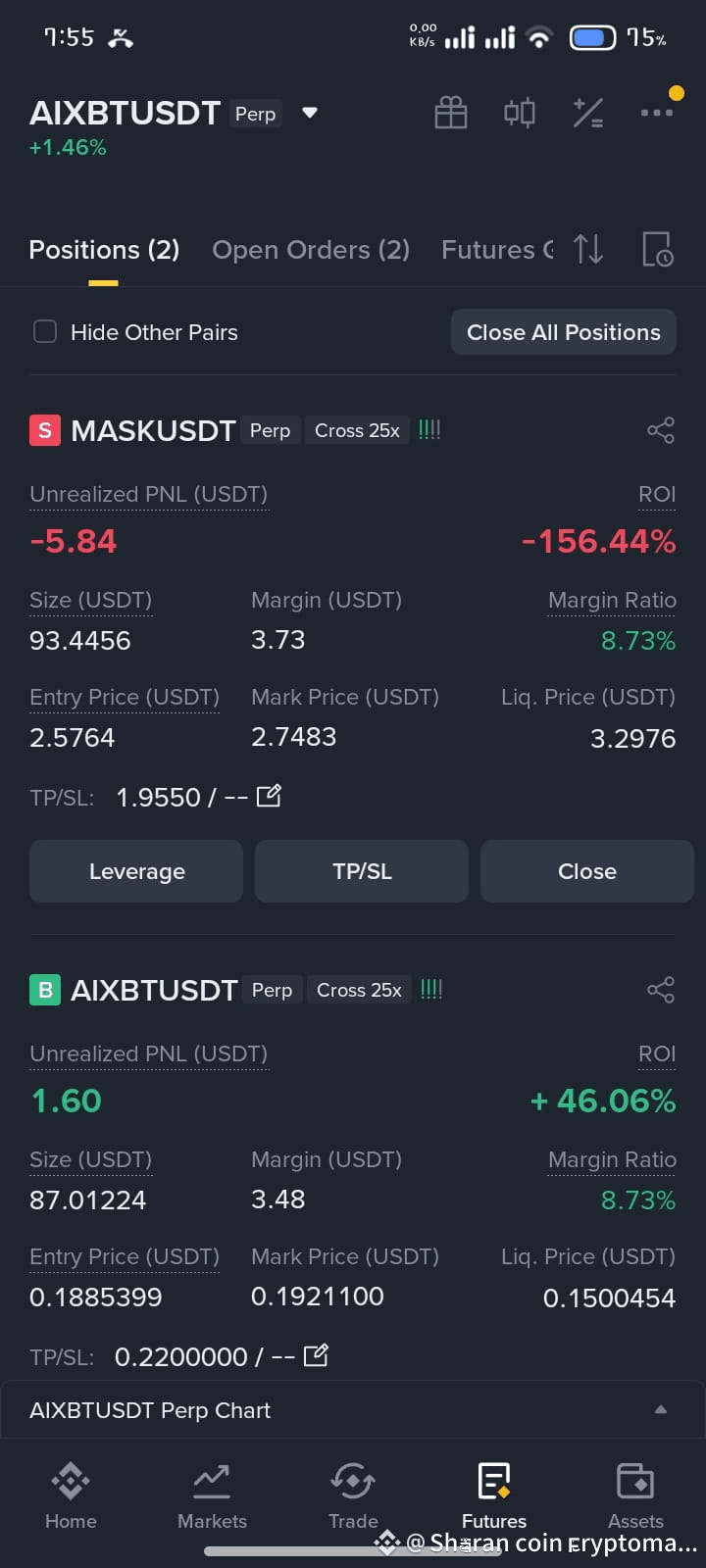This screenshot has width=706, height=1568.
Task: Switch to the Open Orders tab
Action: (310, 250)
